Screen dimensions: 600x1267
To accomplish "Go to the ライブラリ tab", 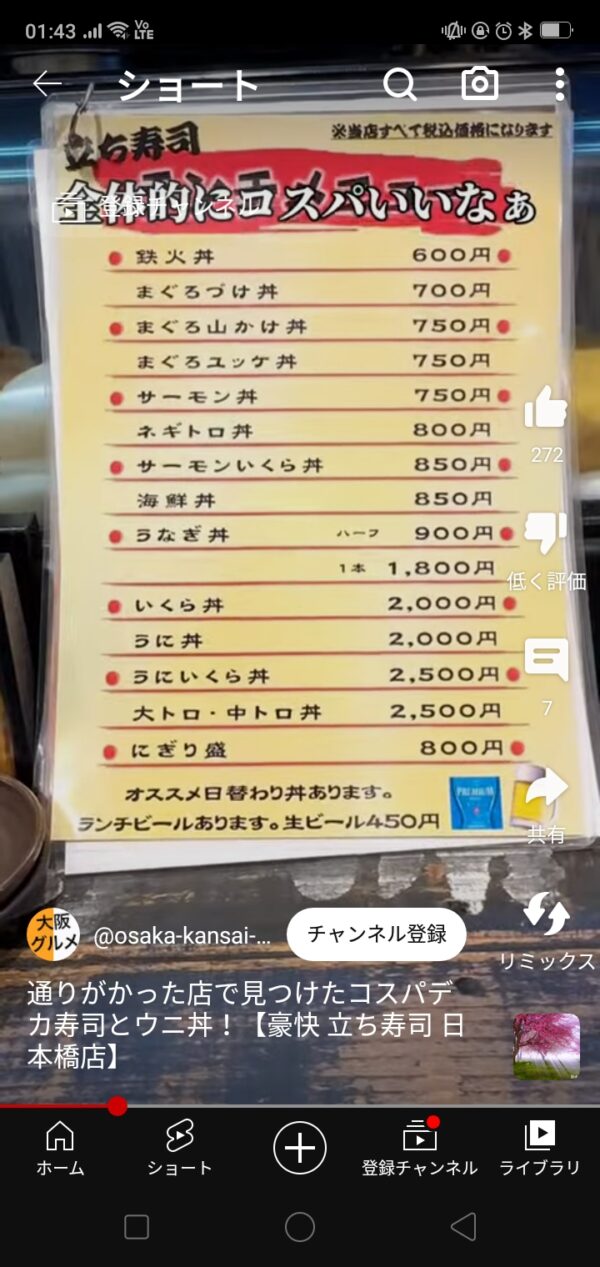I will [x=540, y=1147].
